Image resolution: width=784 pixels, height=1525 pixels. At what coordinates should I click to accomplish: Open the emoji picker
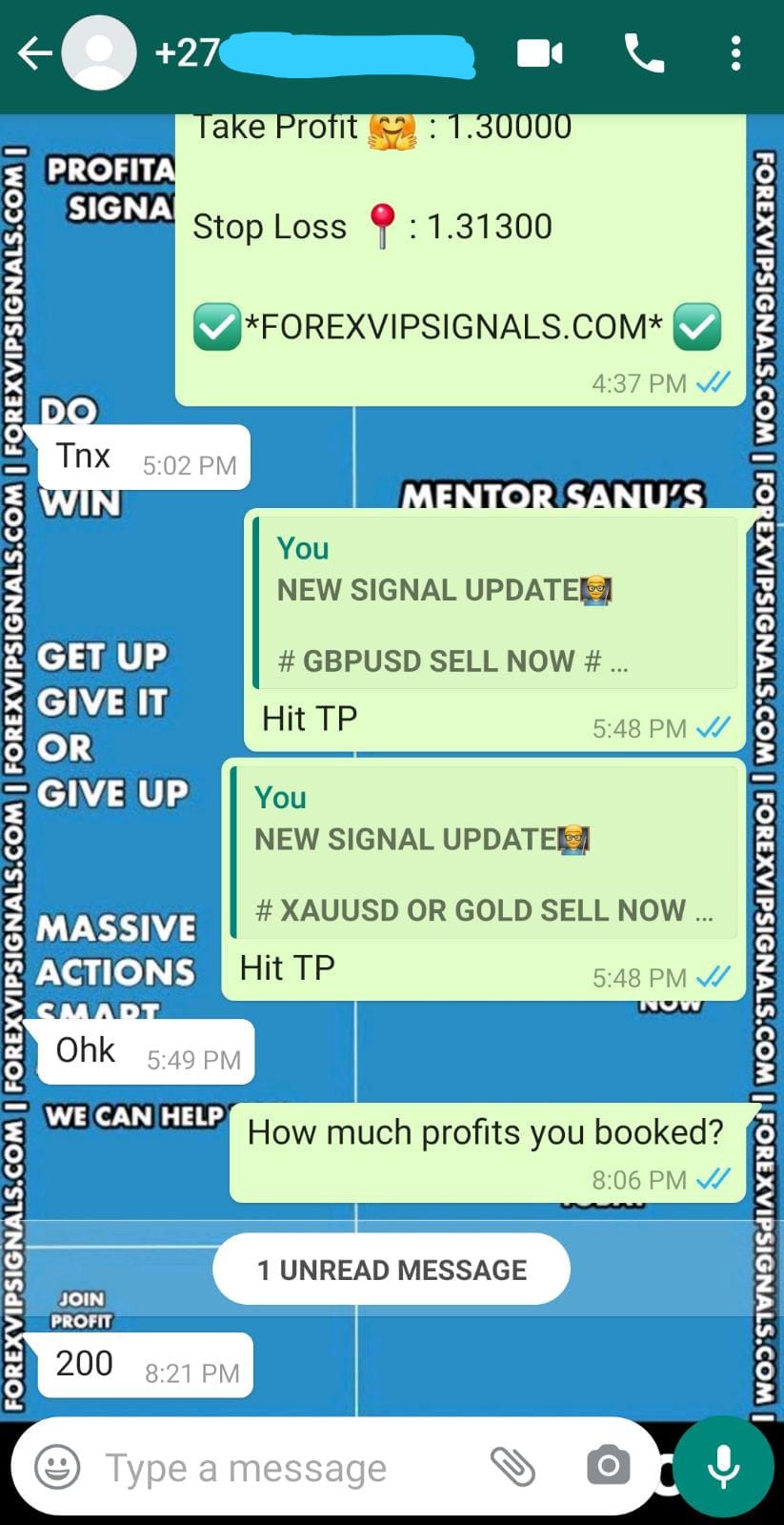[57, 1466]
